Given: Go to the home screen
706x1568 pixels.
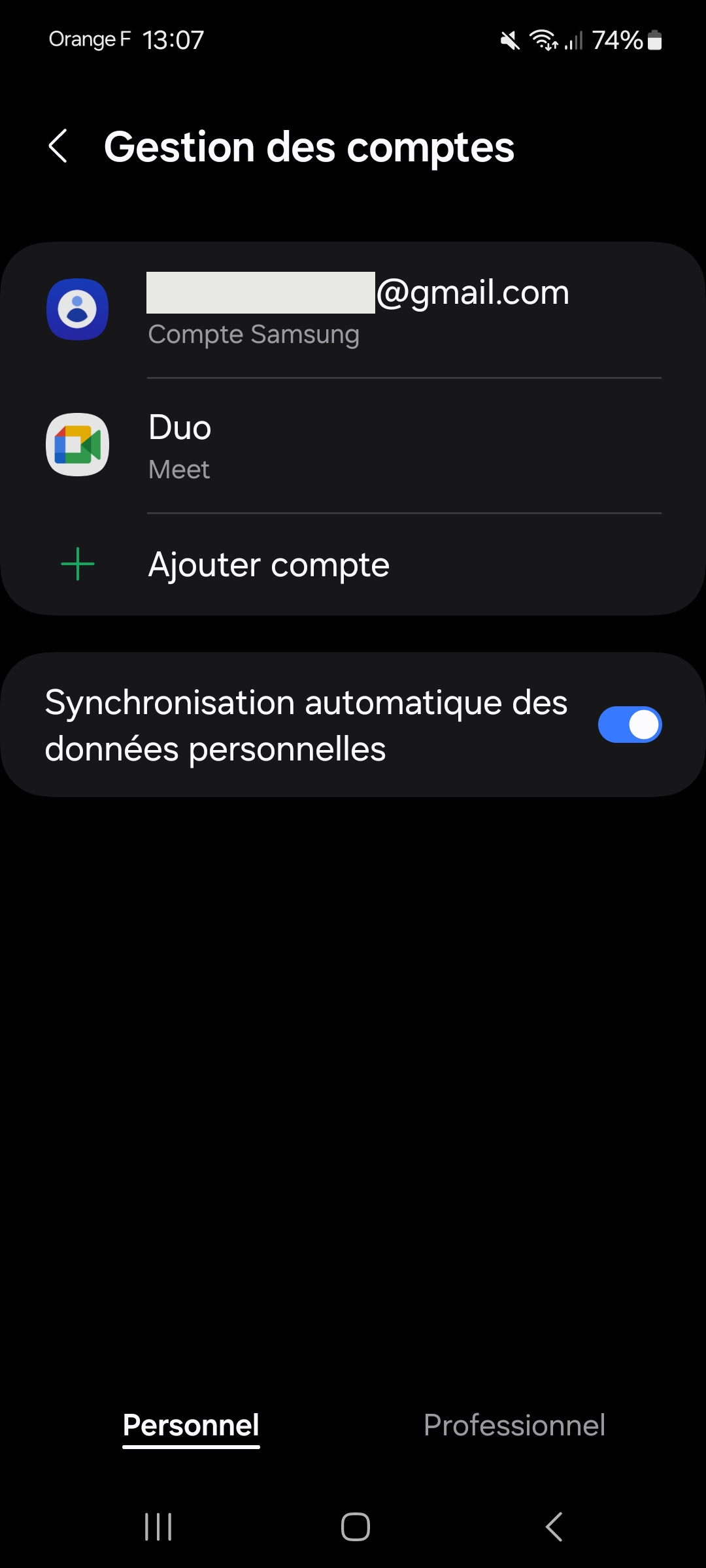Looking at the screenshot, I should [355, 1527].
